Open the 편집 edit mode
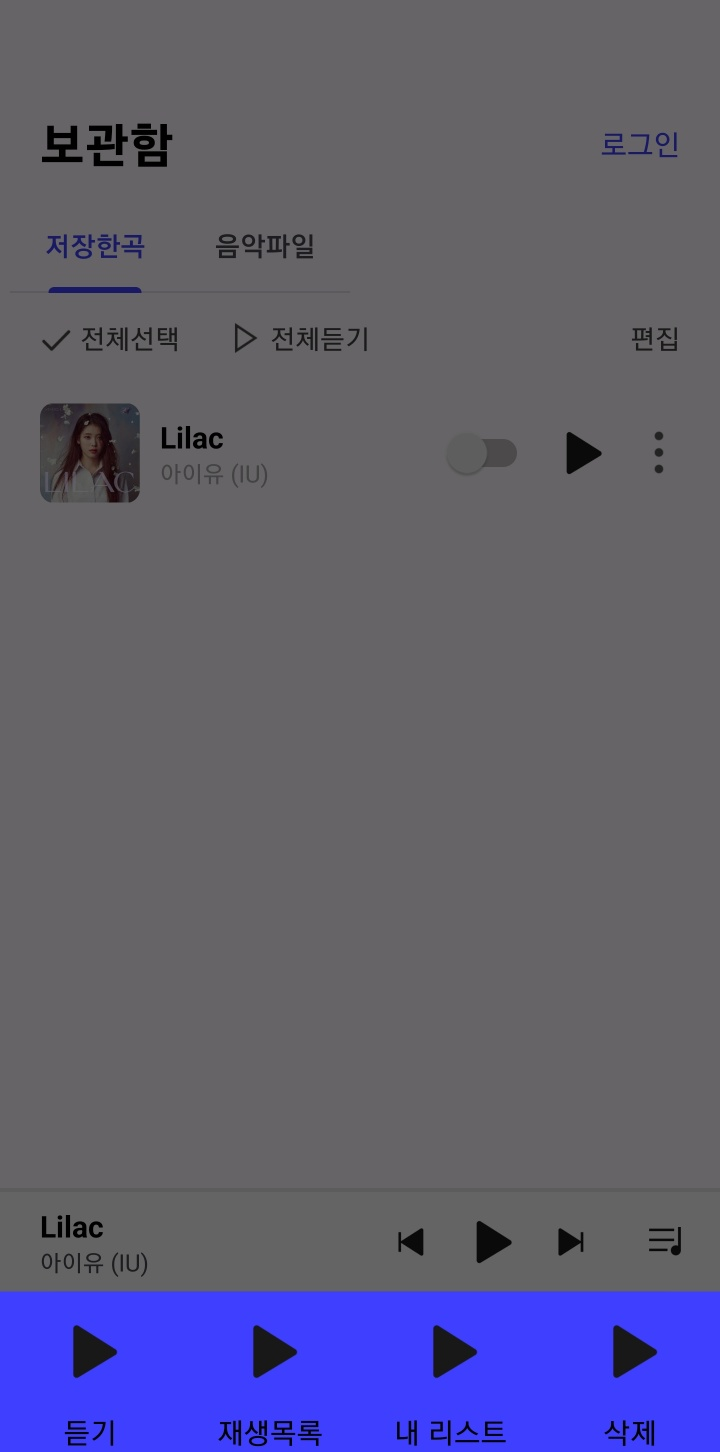Image resolution: width=720 pixels, height=1452 pixels. click(654, 339)
